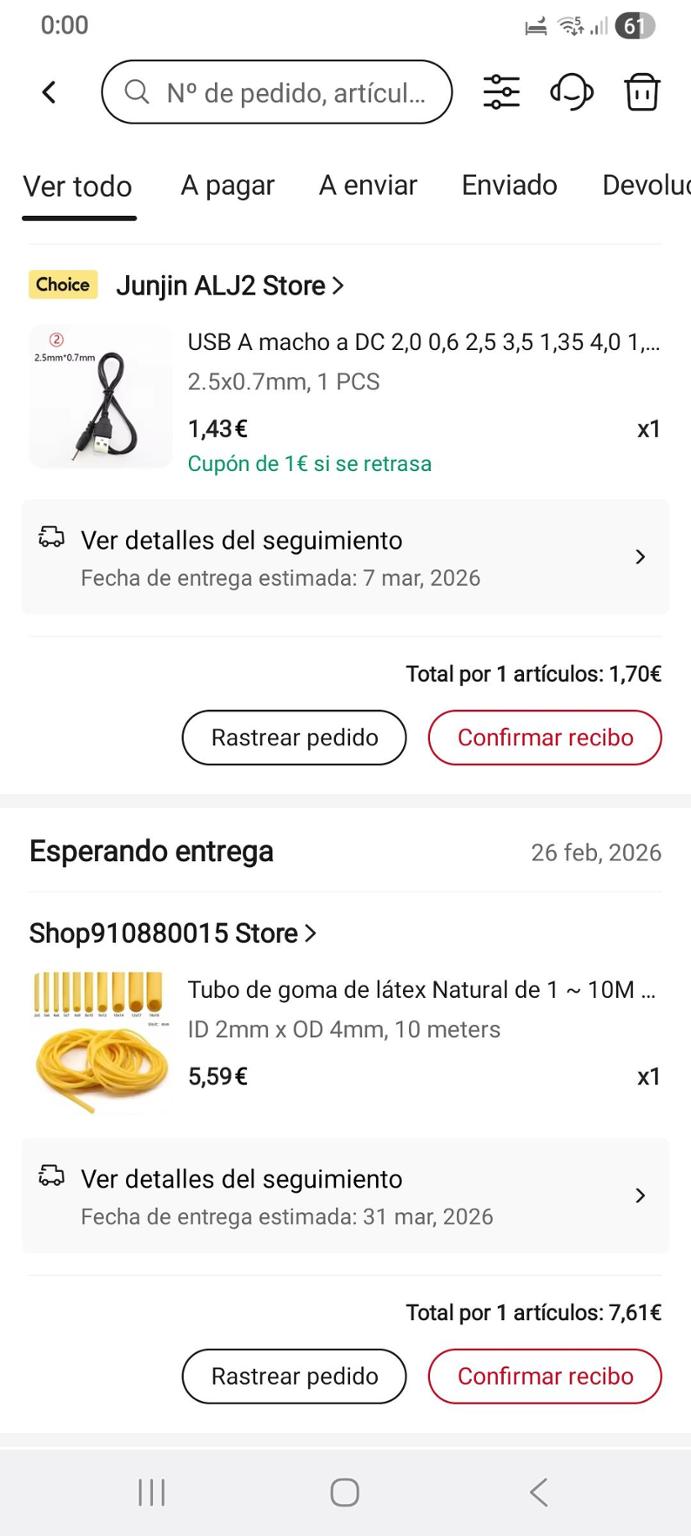This screenshot has height=1536, width=691.
Task: Visit Junjin ALJ2 Store page
Action: [230, 286]
